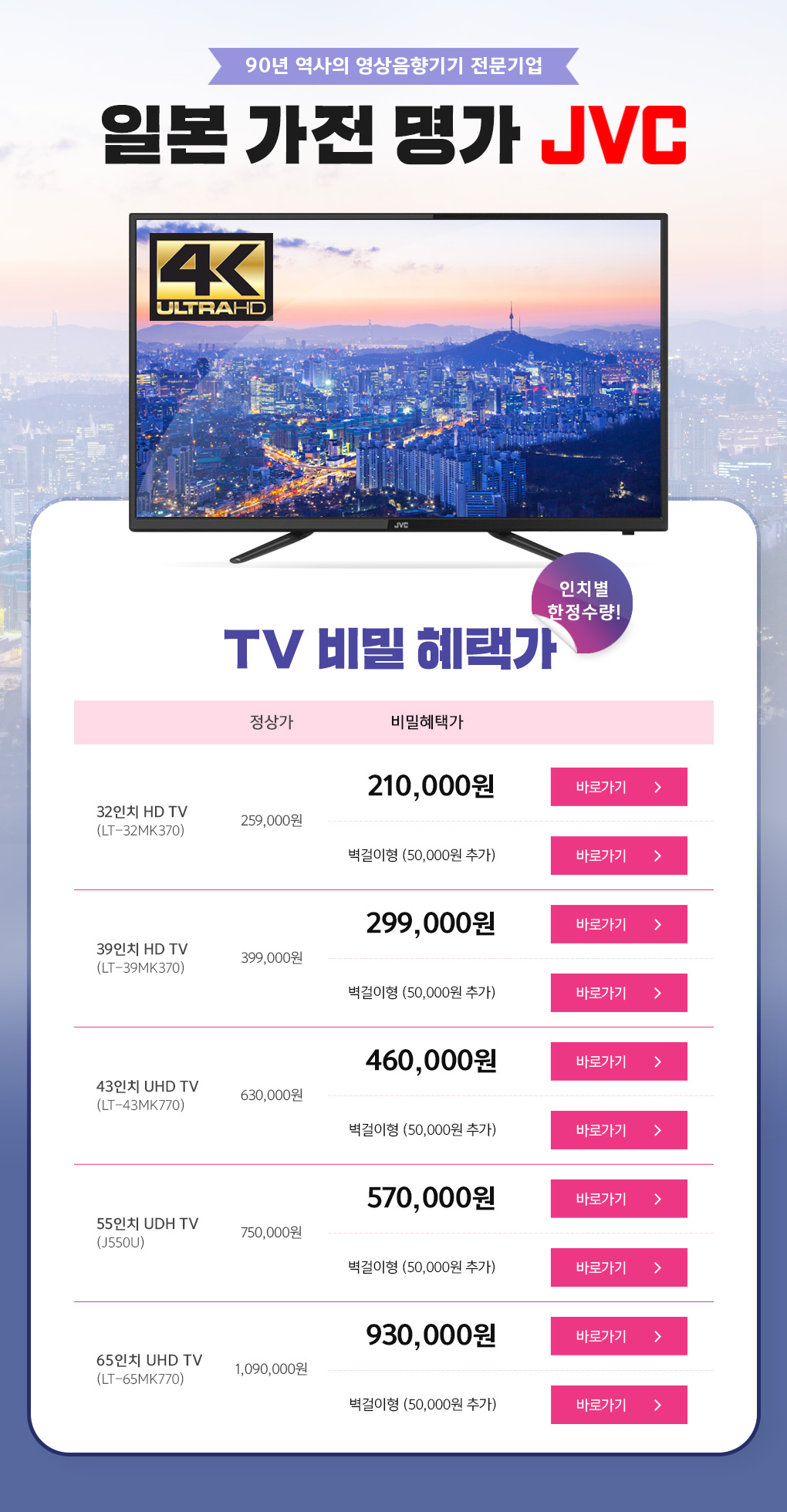This screenshot has height=1512, width=787.
Task: Open the wall-mount 바로가기 for 43인치 UHD TV
Action: (x=618, y=1130)
